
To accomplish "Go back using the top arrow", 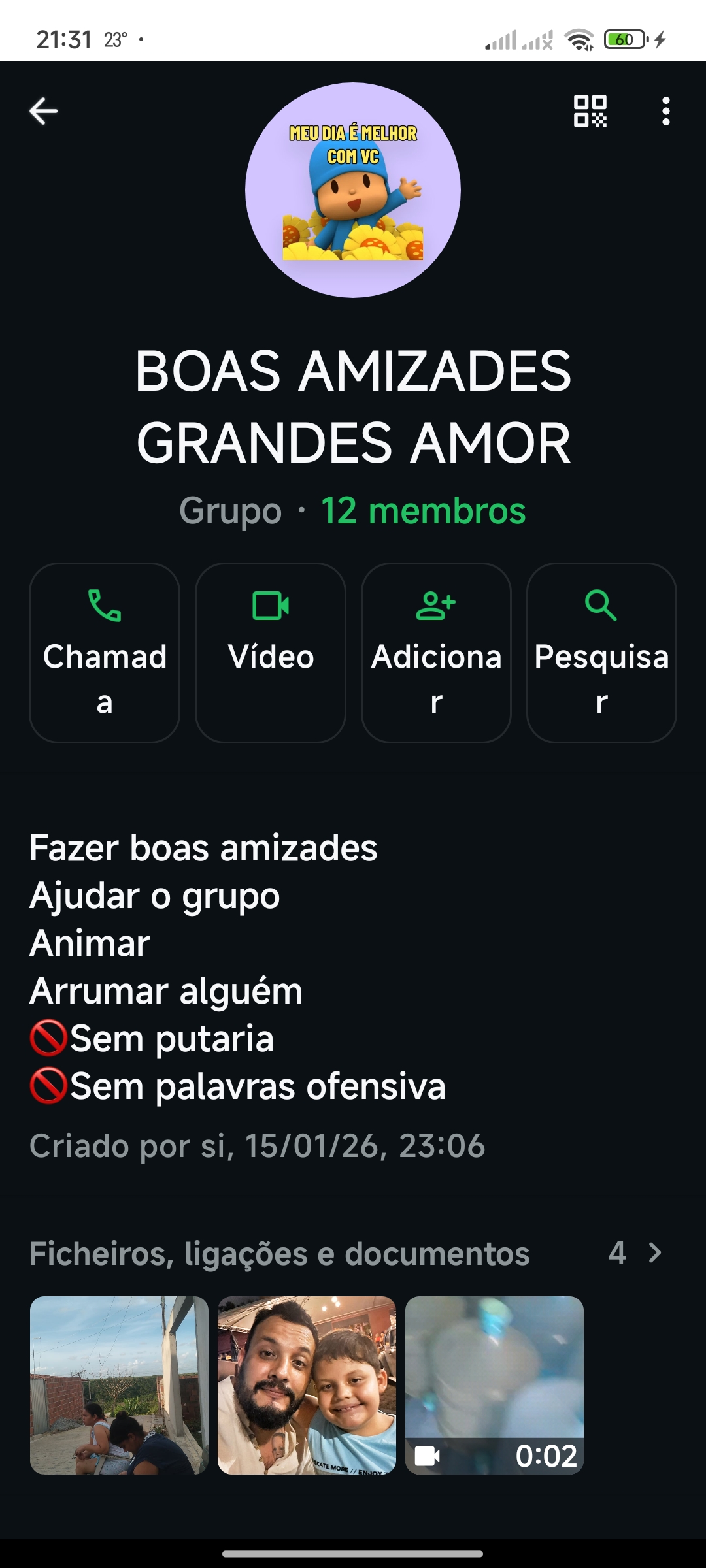I will (44, 111).
